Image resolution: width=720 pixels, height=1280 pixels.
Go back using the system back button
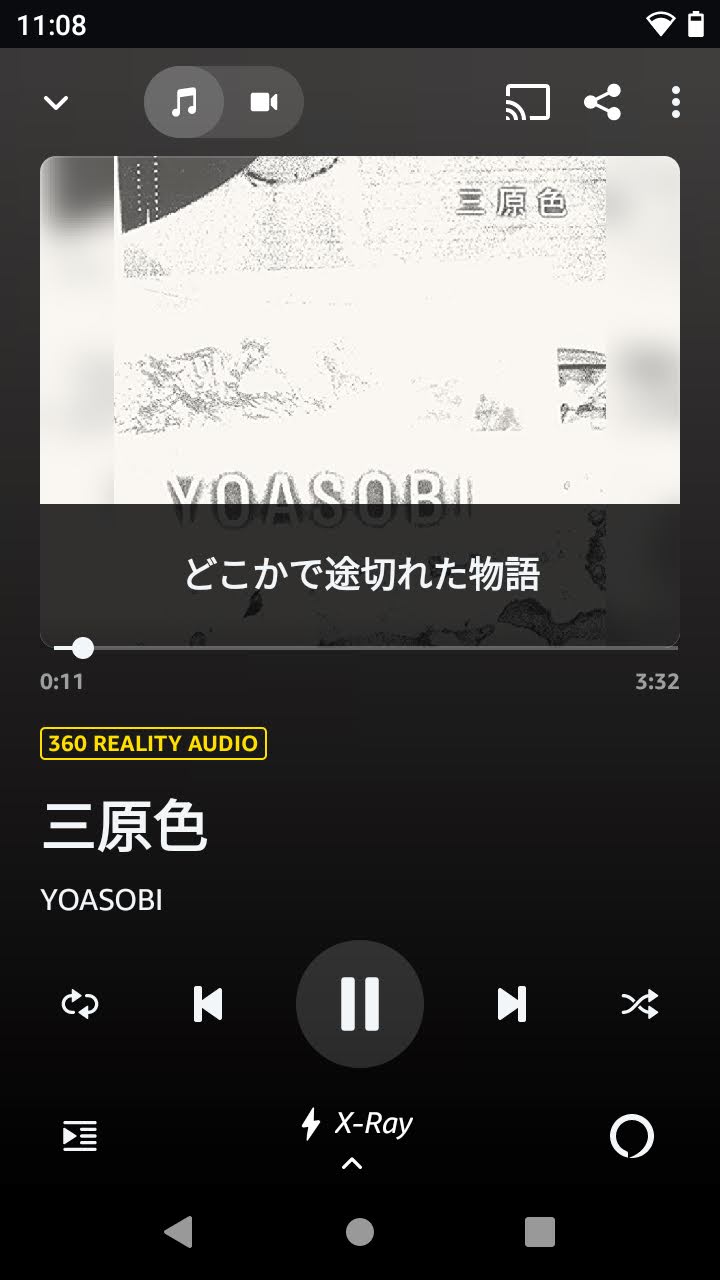178,1232
